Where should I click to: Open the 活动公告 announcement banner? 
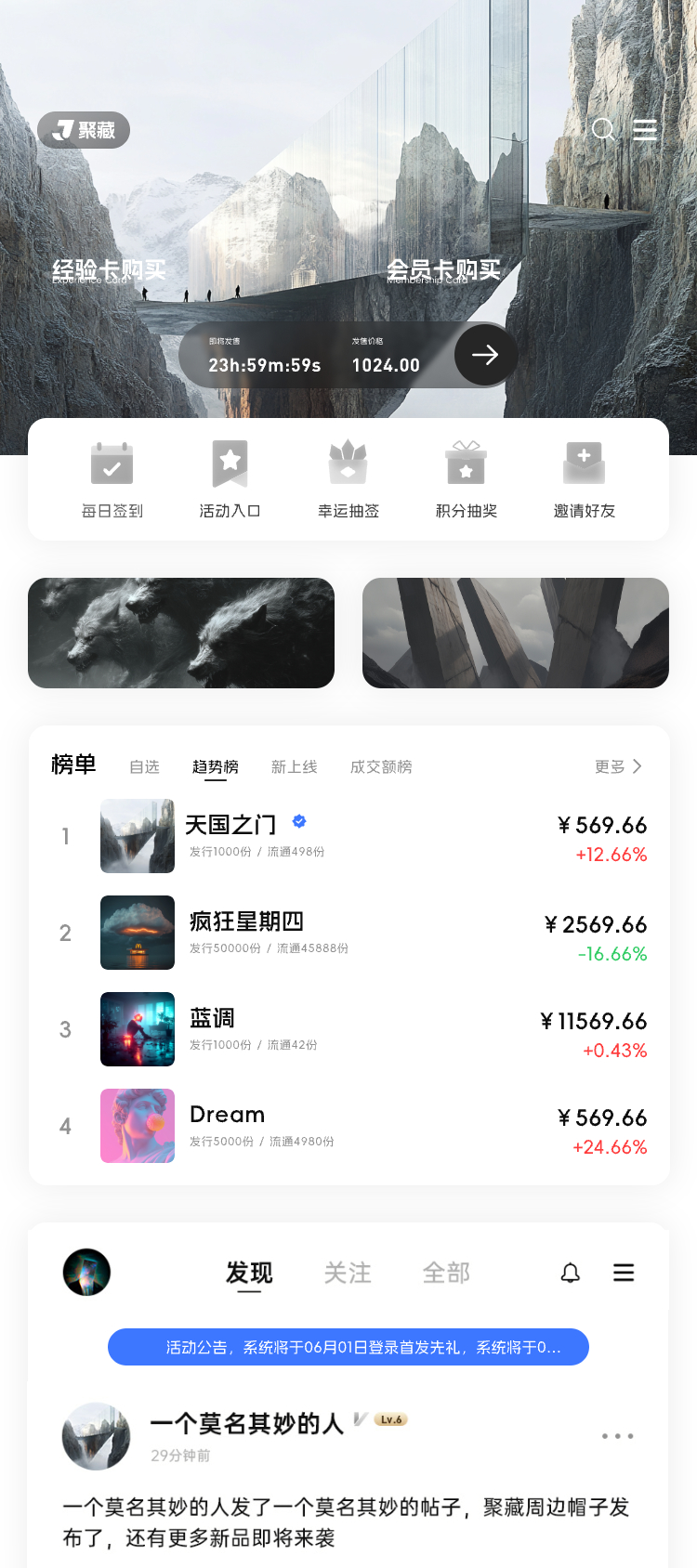(348, 1347)
